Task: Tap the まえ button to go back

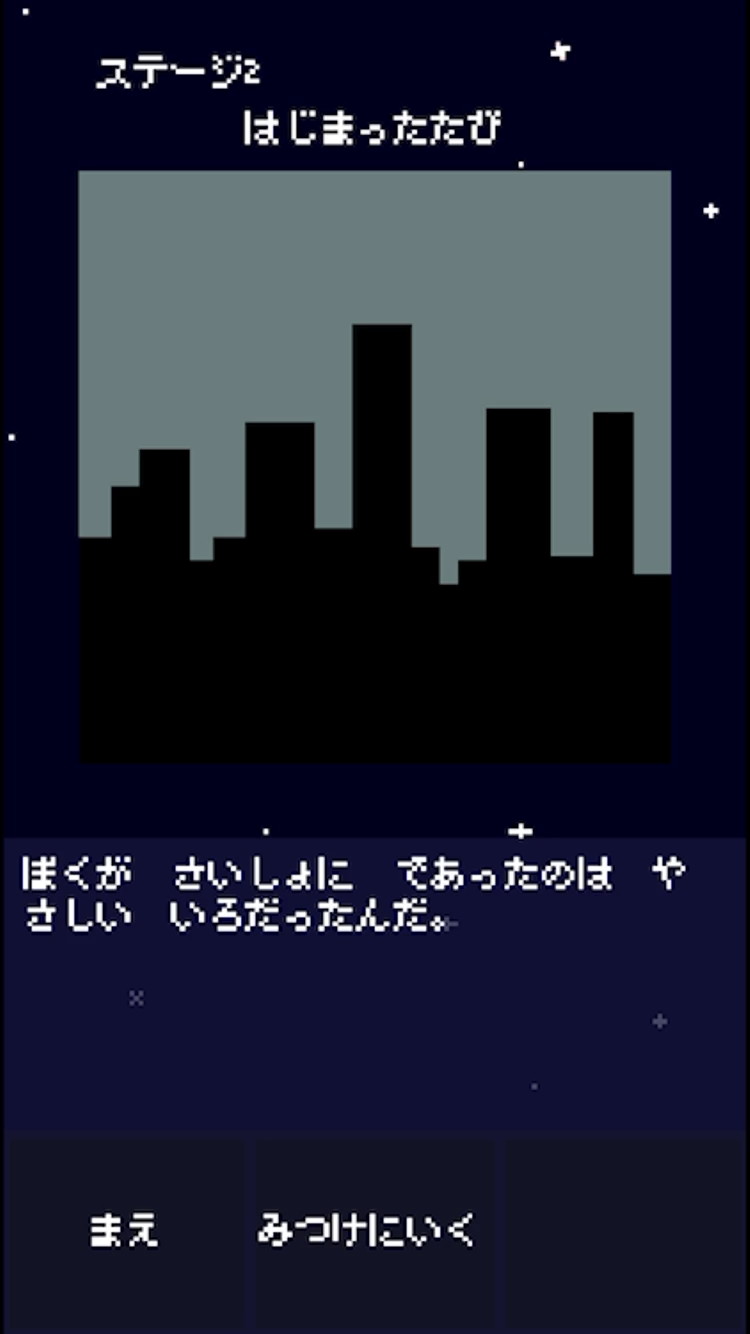Action: coord(124,1231)
